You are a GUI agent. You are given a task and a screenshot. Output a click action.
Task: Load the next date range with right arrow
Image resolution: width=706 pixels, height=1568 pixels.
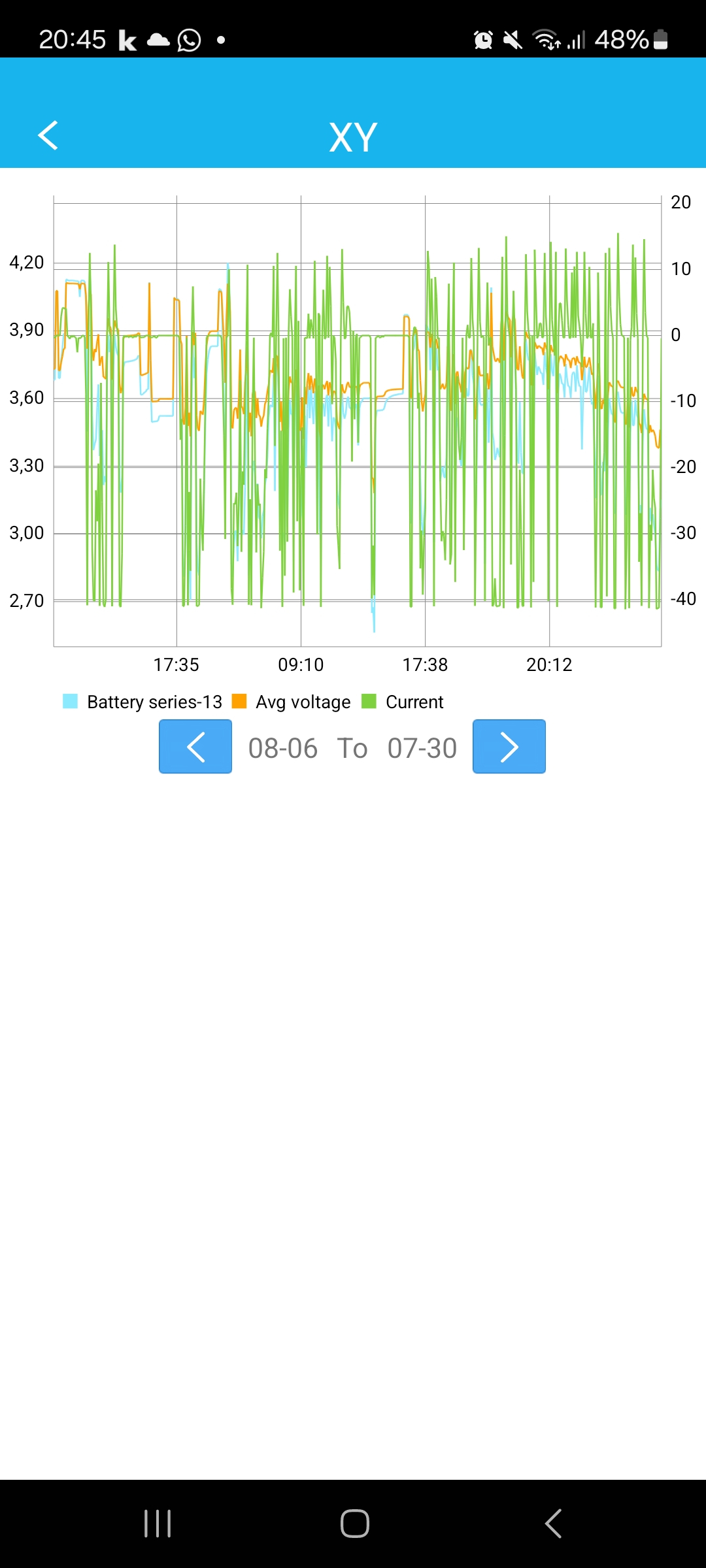coord(509,747)
